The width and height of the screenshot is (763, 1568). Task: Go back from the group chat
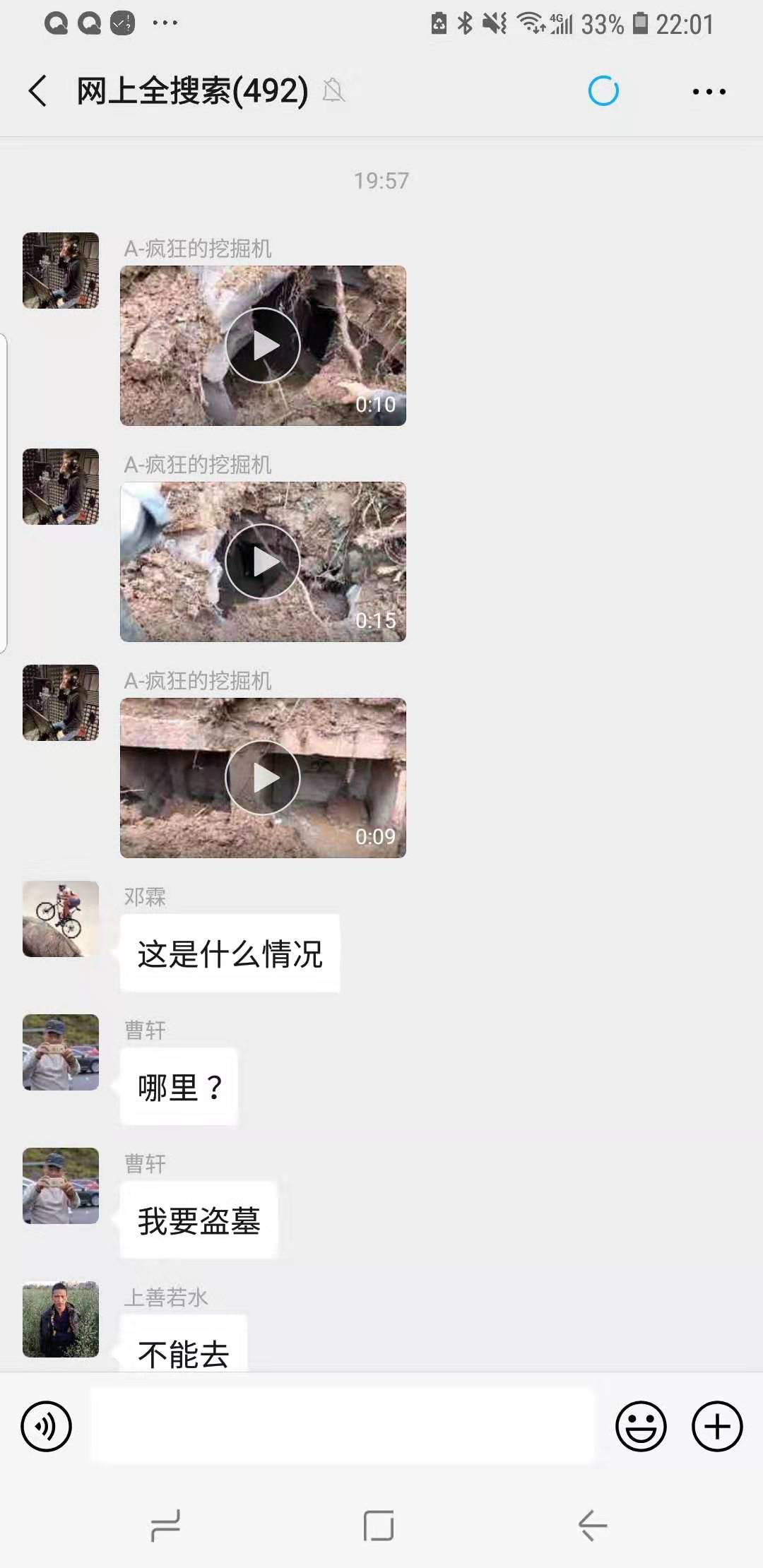tap(38, 91)
